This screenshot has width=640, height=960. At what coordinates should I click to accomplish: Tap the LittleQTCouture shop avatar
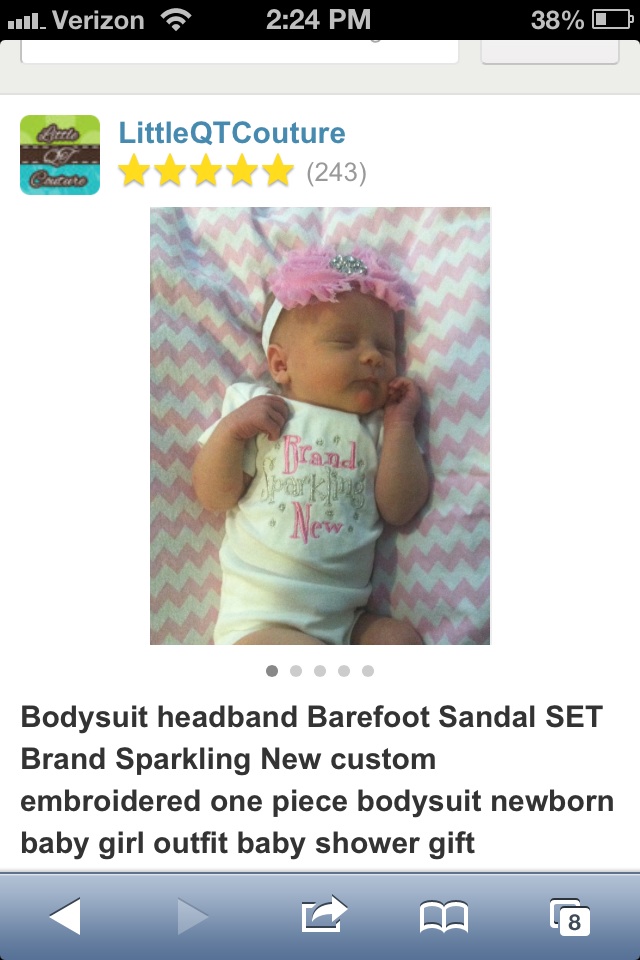[60, 155]
